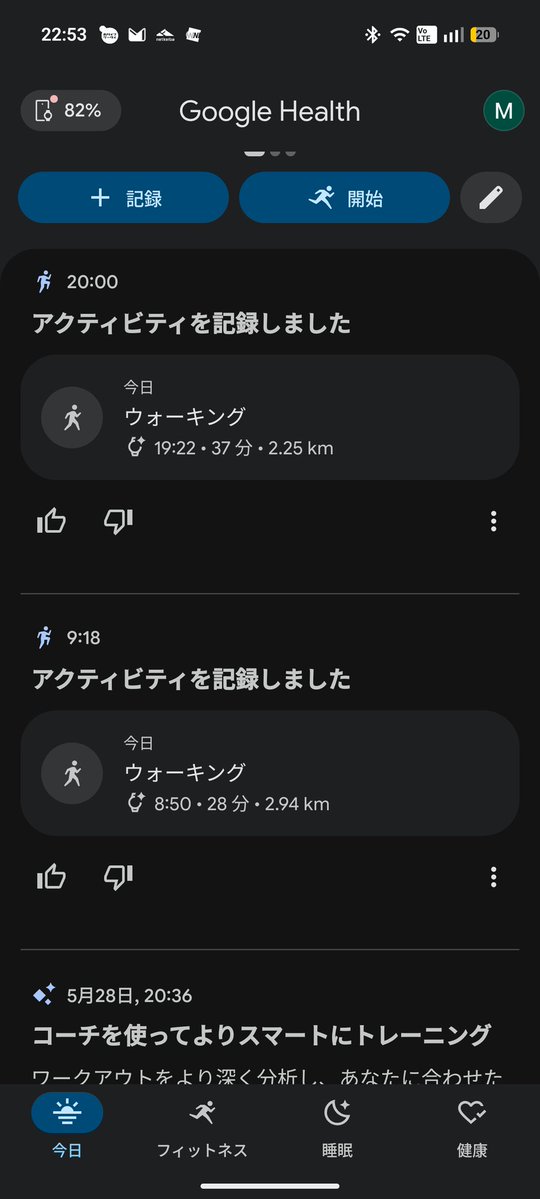Open the 8:50 ウォーキング activity card
This screenshot has width=540, height=1199.
click(269, 773)
